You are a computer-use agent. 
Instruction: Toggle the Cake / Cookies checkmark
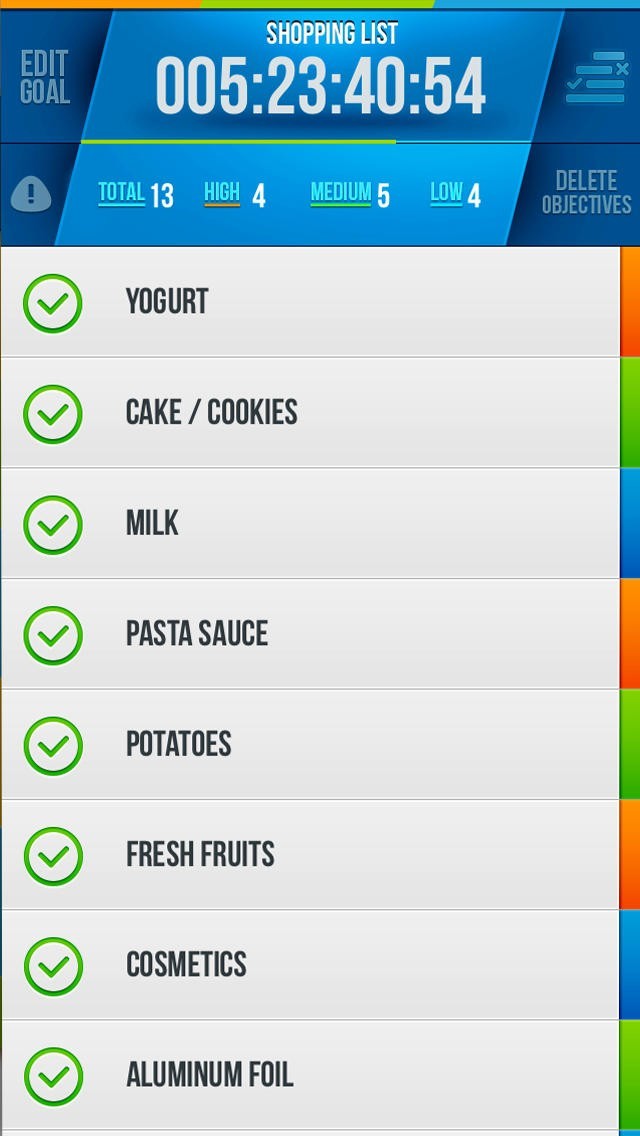pos(53,414)
